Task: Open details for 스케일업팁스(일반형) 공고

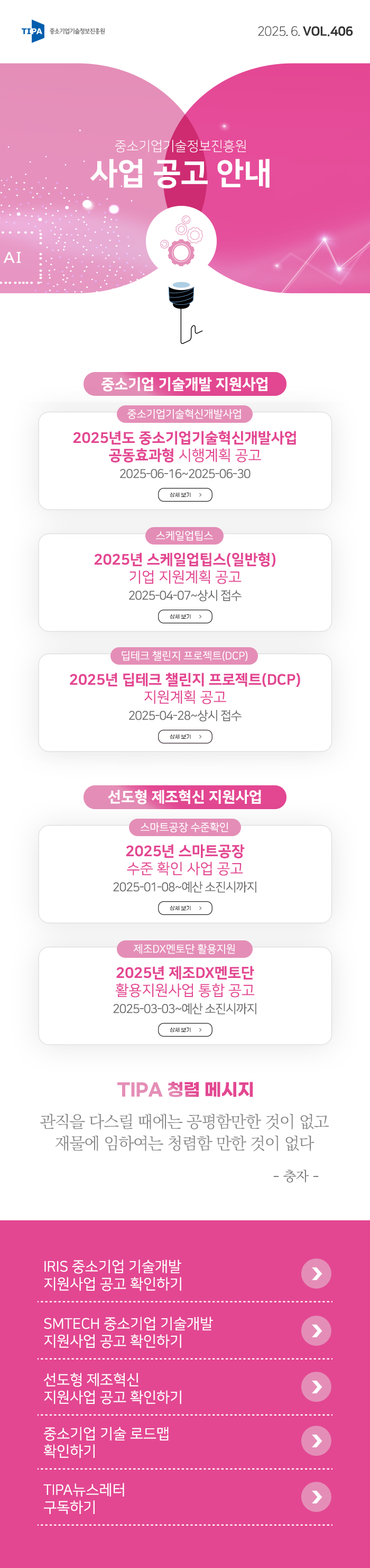Action: pos(184,616)
